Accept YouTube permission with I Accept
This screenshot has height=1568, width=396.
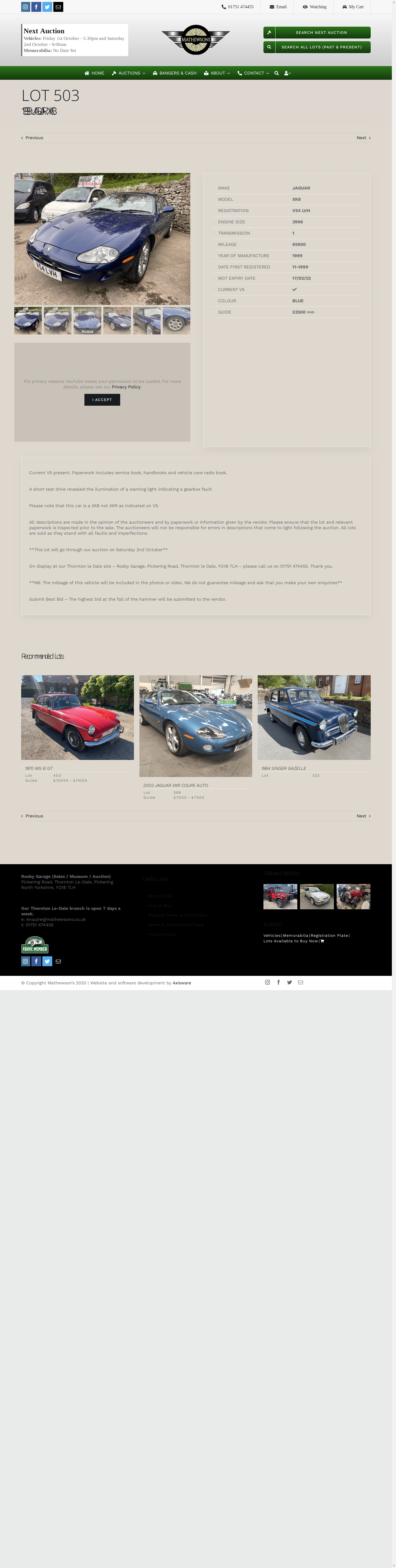pyautogui.click(x=102, y=399)
